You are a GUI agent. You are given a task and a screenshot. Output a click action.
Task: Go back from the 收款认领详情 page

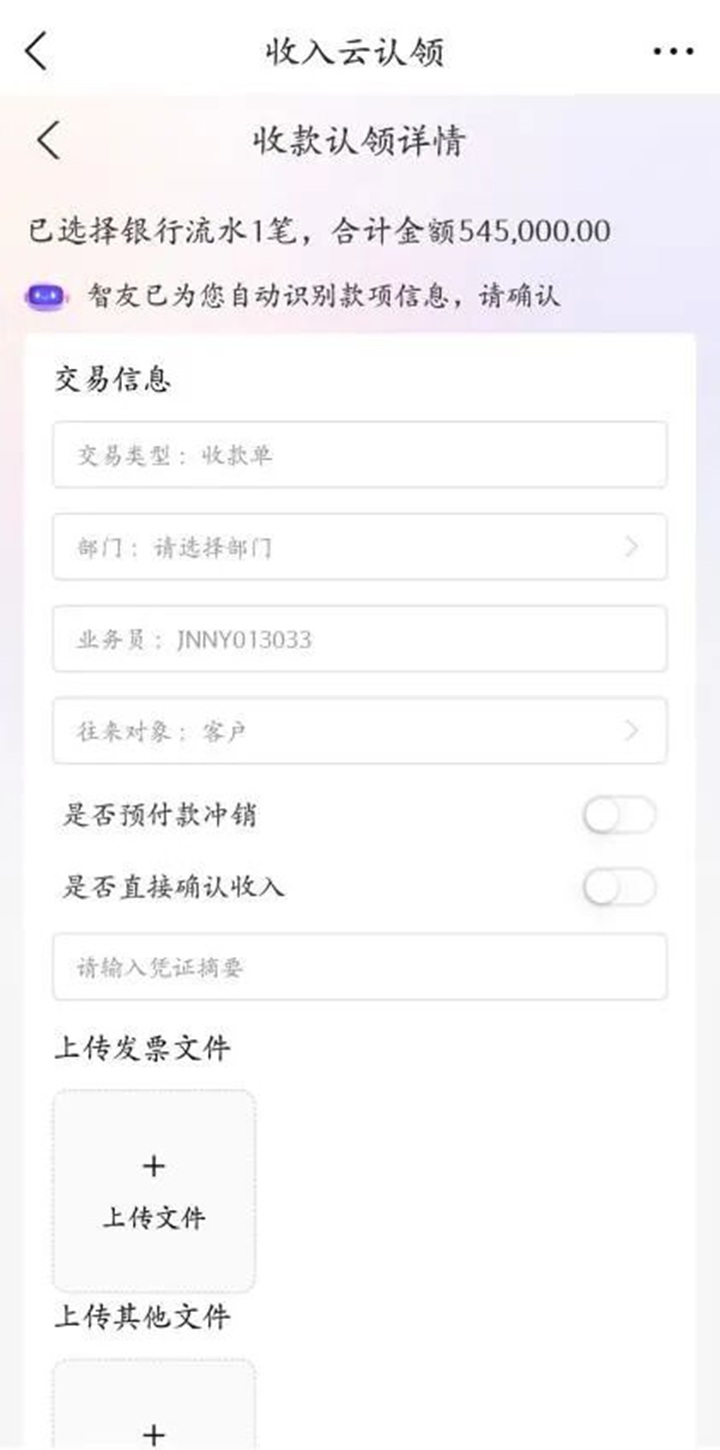[x=49, y=141]
